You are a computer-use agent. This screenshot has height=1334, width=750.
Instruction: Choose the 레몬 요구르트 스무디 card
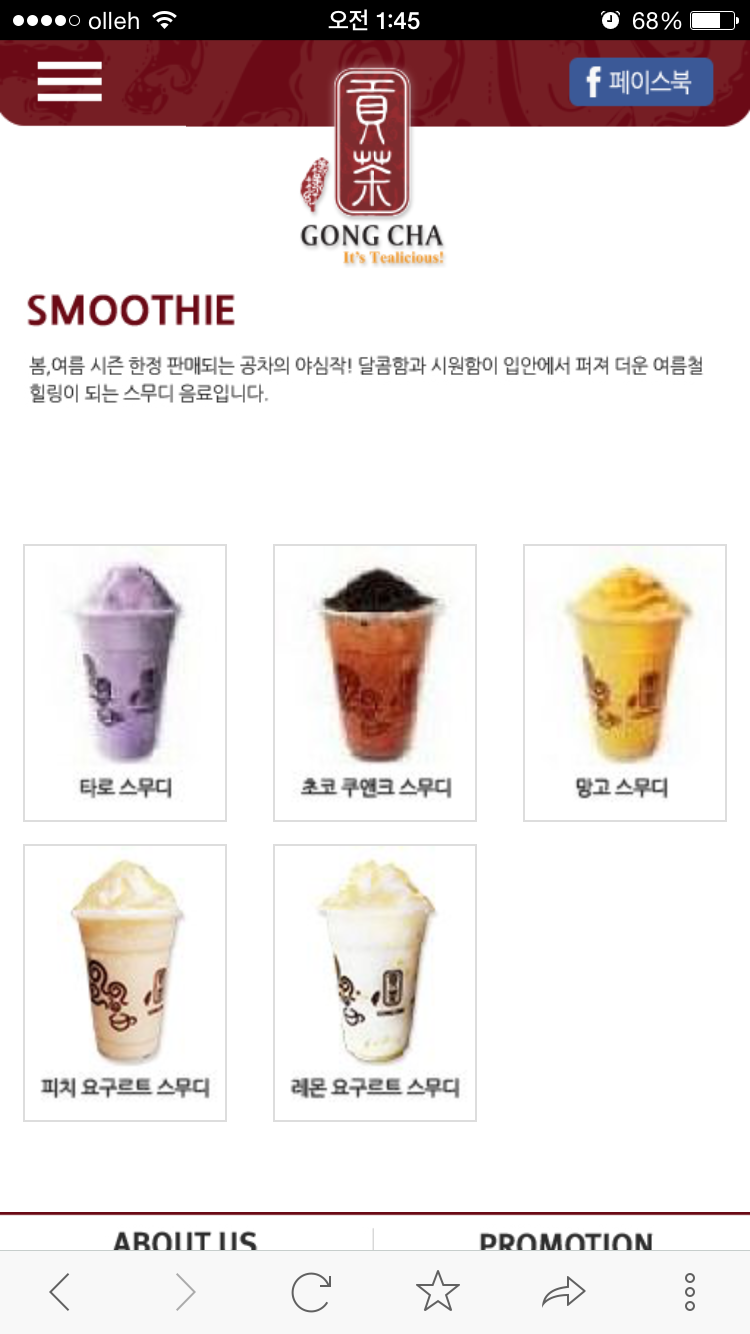coord(375,982)
